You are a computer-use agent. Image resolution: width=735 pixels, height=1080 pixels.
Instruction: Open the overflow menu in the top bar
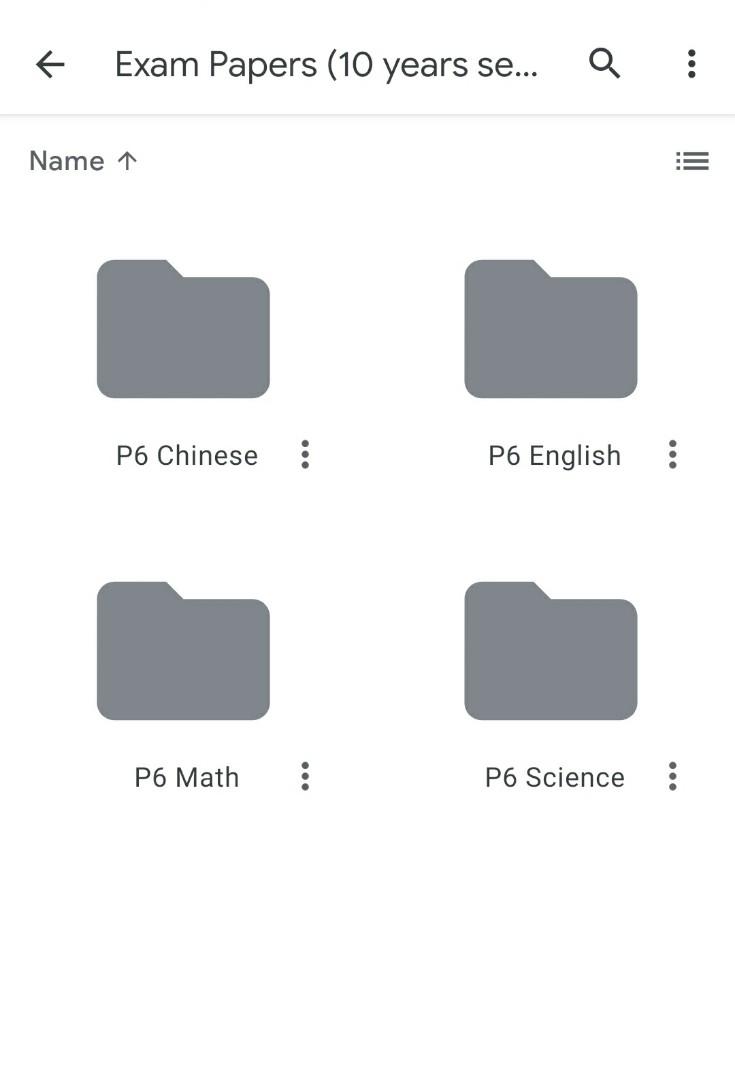[x=691, y=63]
